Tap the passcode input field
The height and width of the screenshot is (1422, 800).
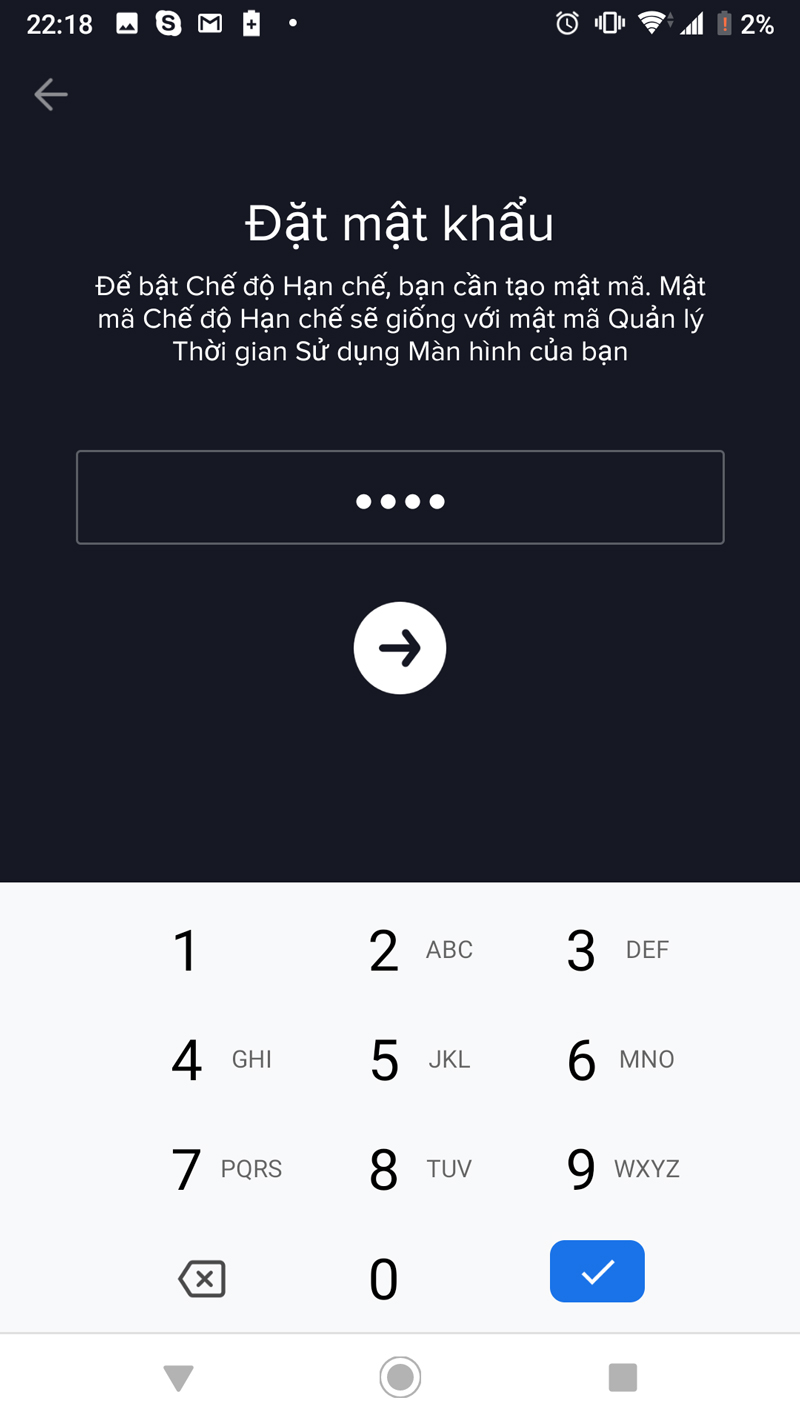click(400, 498)
